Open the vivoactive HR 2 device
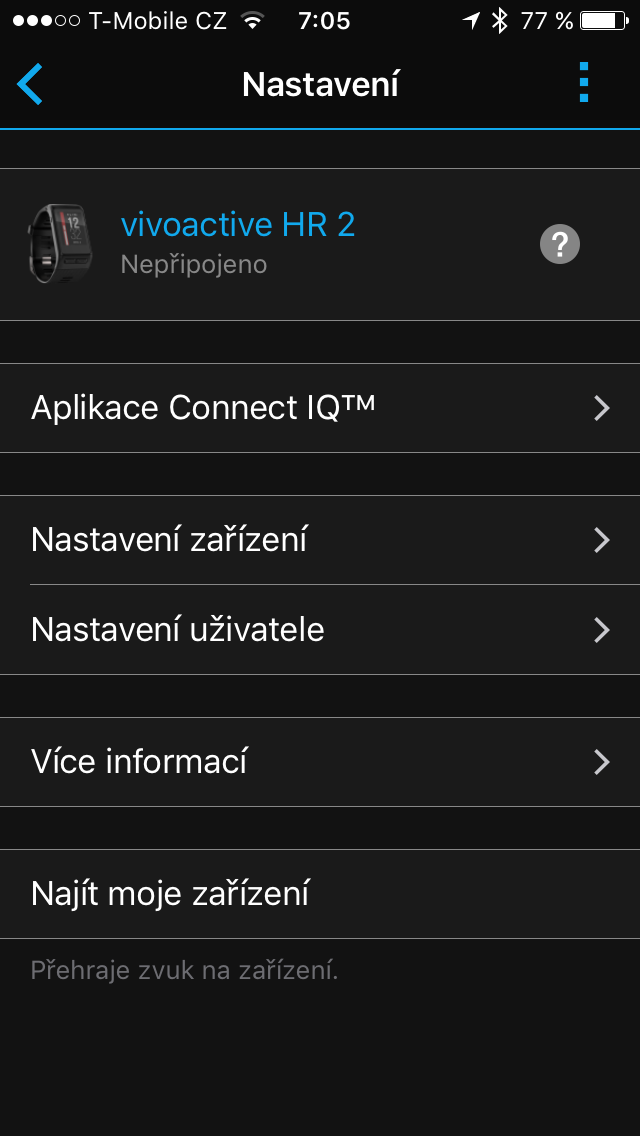 (x=320, y=245)
